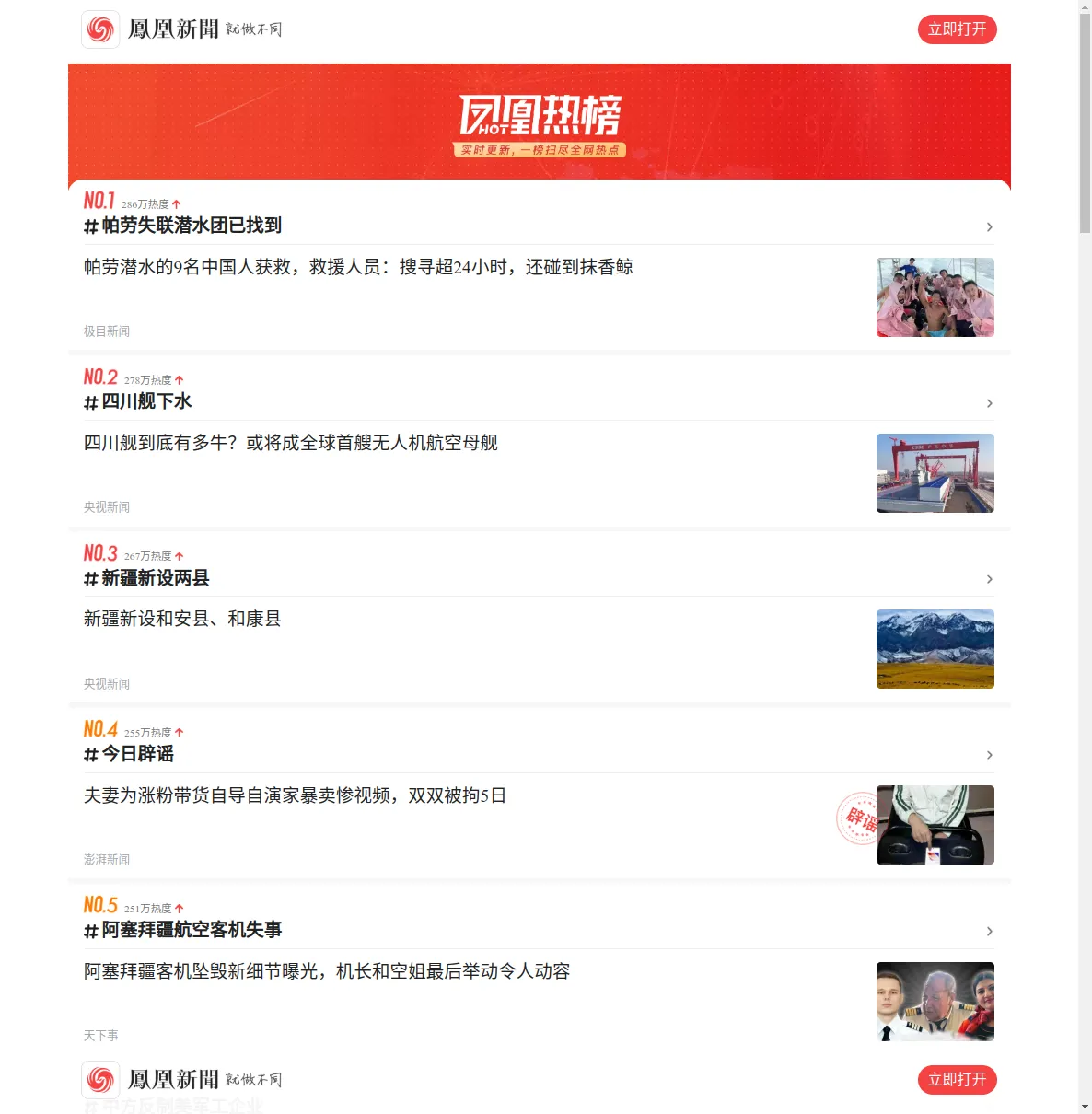Read article 阿塞拜疆客机坠毁新细节曝光
The width and height of the screenshot is (1092, 1114).
[327, 971]
